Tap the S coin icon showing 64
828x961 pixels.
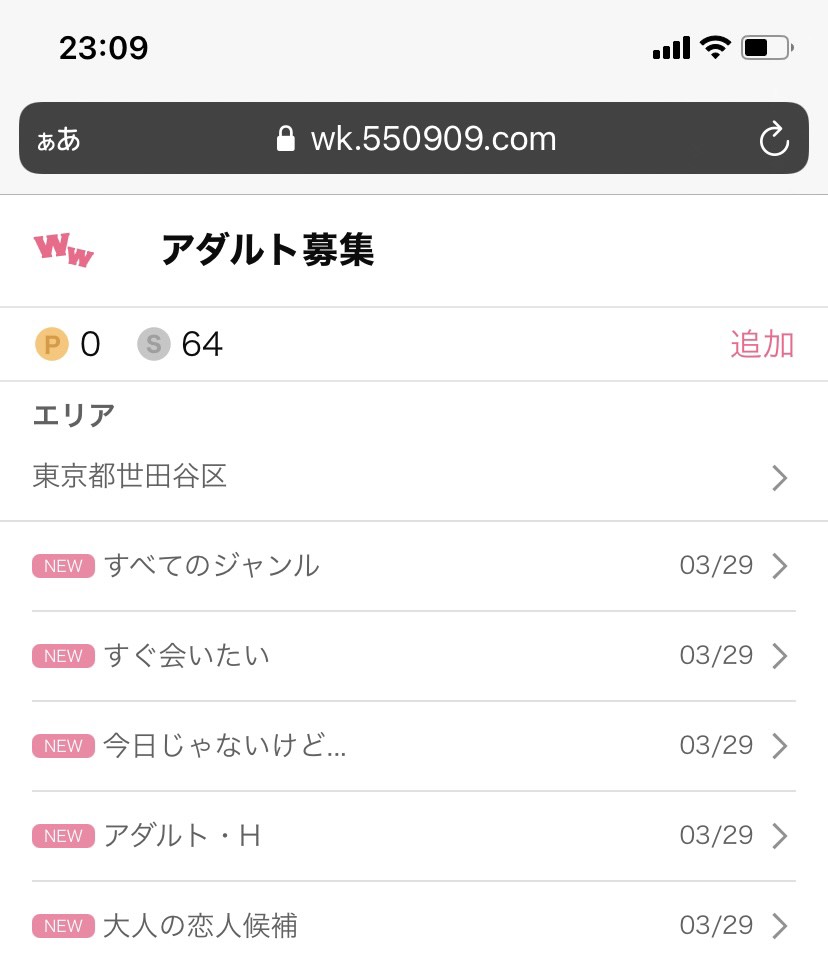pyautogui.click(x=152, y=344)
